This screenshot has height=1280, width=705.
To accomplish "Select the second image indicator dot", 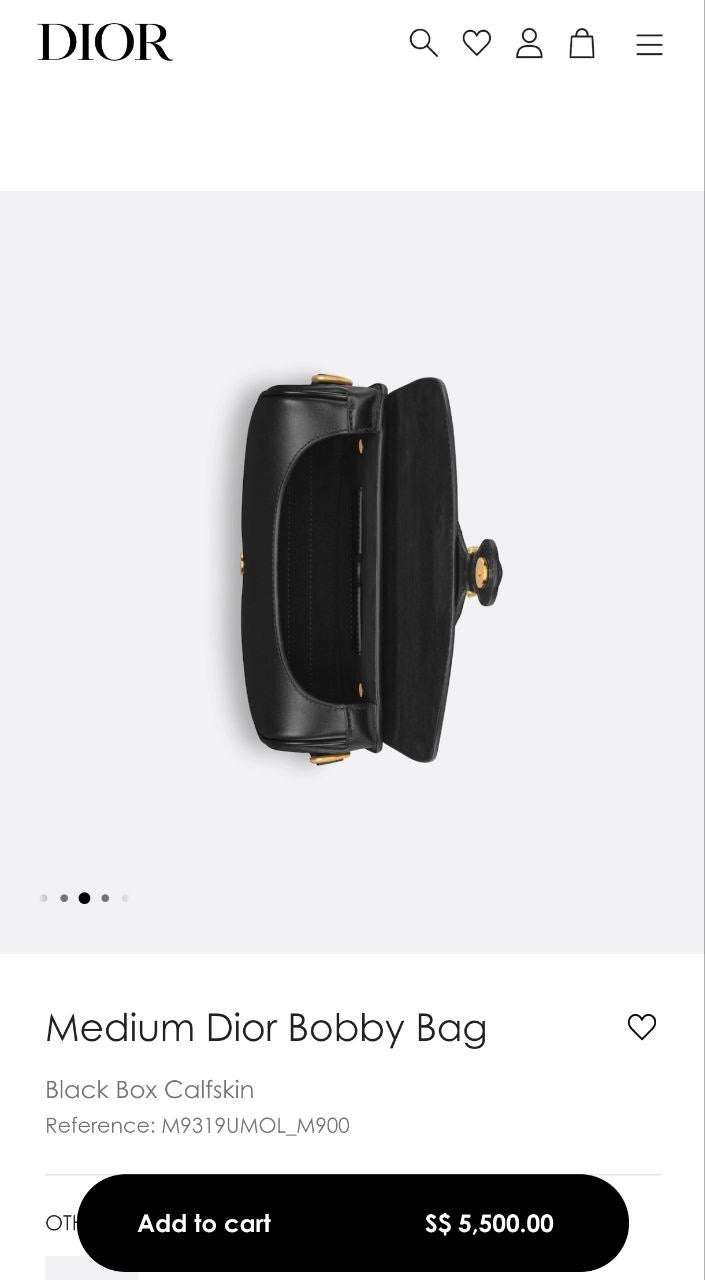I will (64, 898).
